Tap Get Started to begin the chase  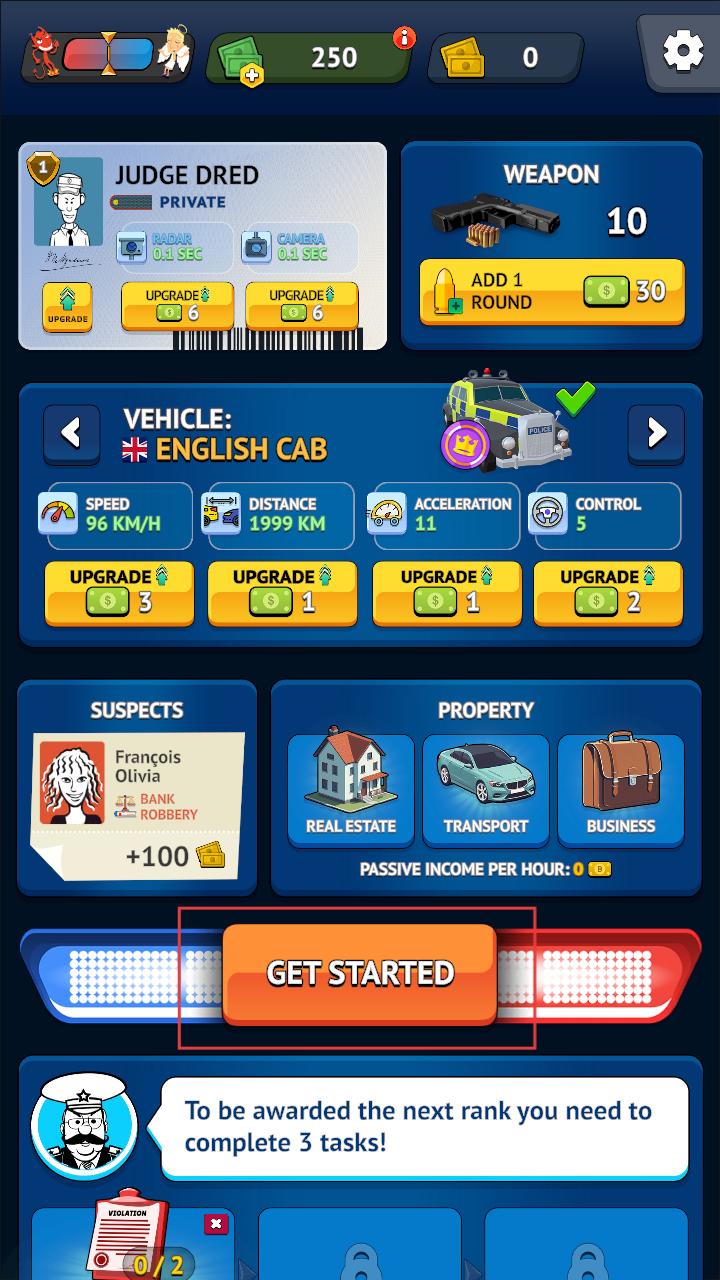click(x=359, y=974)
